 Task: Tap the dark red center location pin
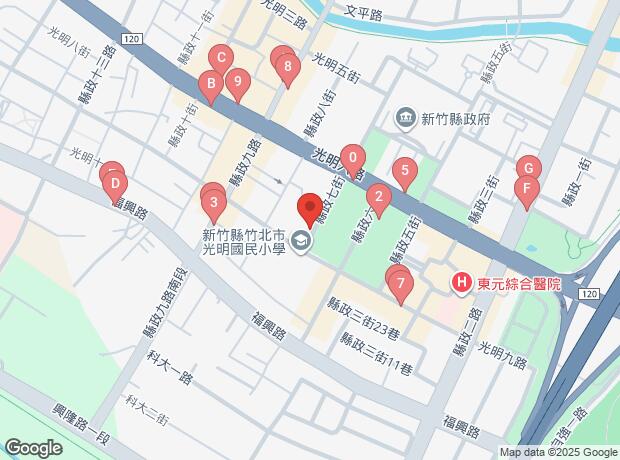tap(310, 208)
